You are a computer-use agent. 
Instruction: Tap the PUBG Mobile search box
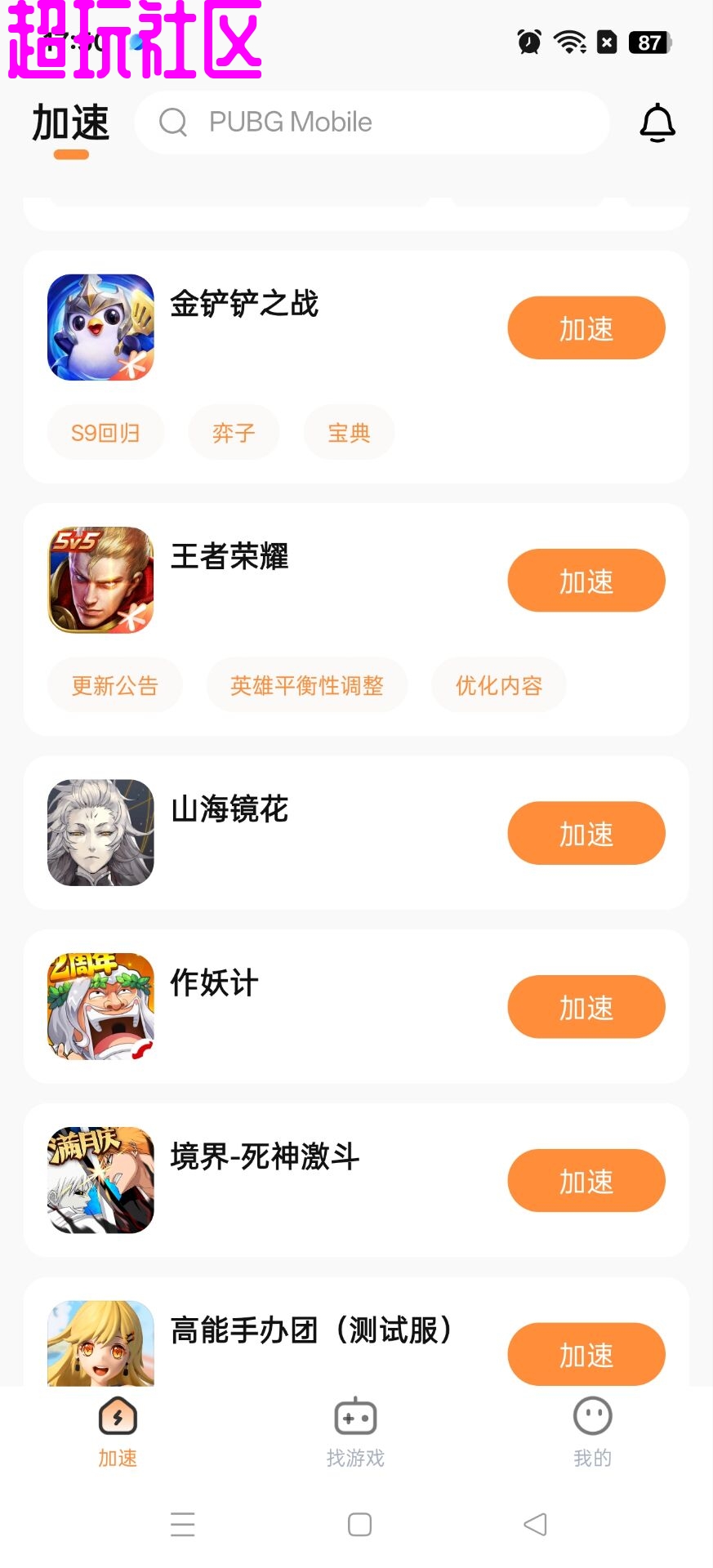pyautogui.click(x=372, y=122)
